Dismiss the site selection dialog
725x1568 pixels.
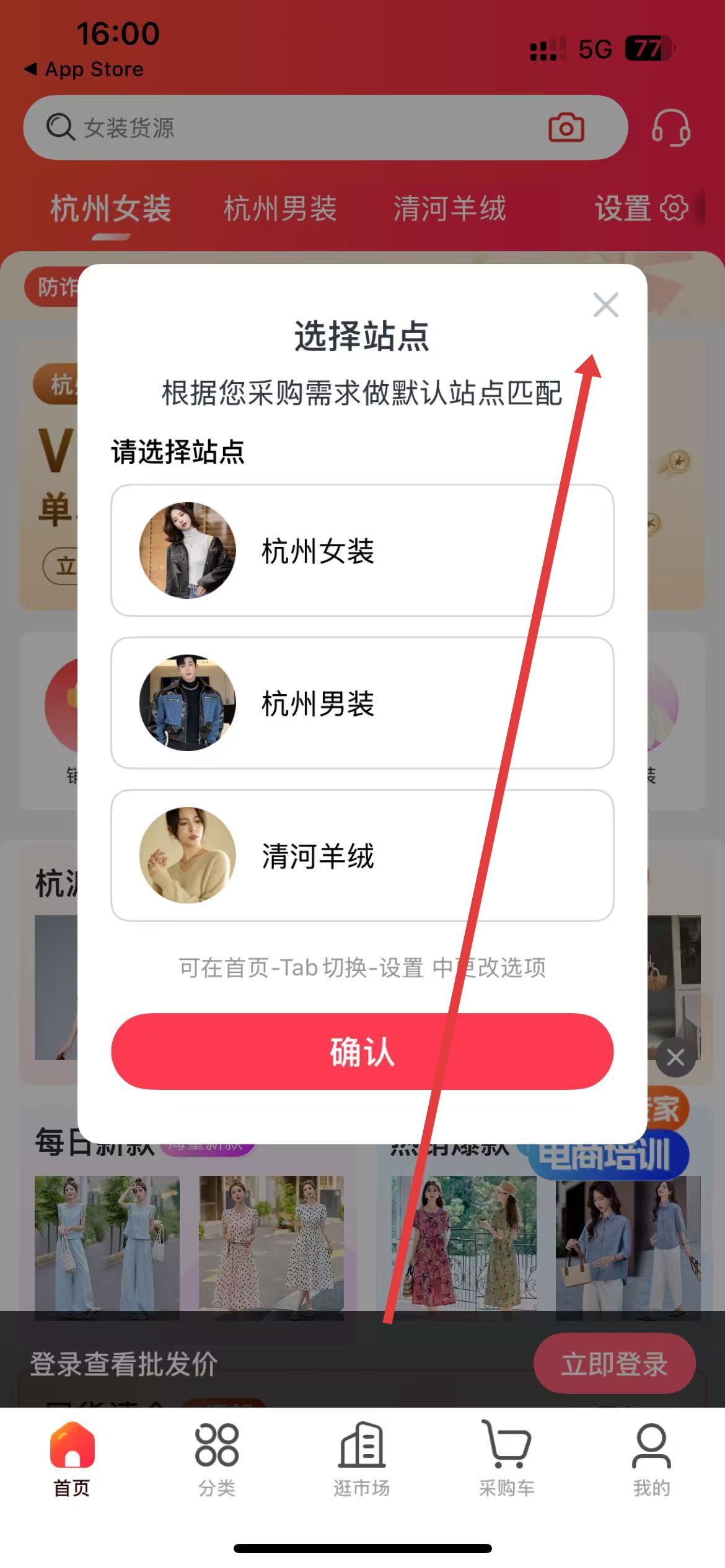click(x=605, y=305)
